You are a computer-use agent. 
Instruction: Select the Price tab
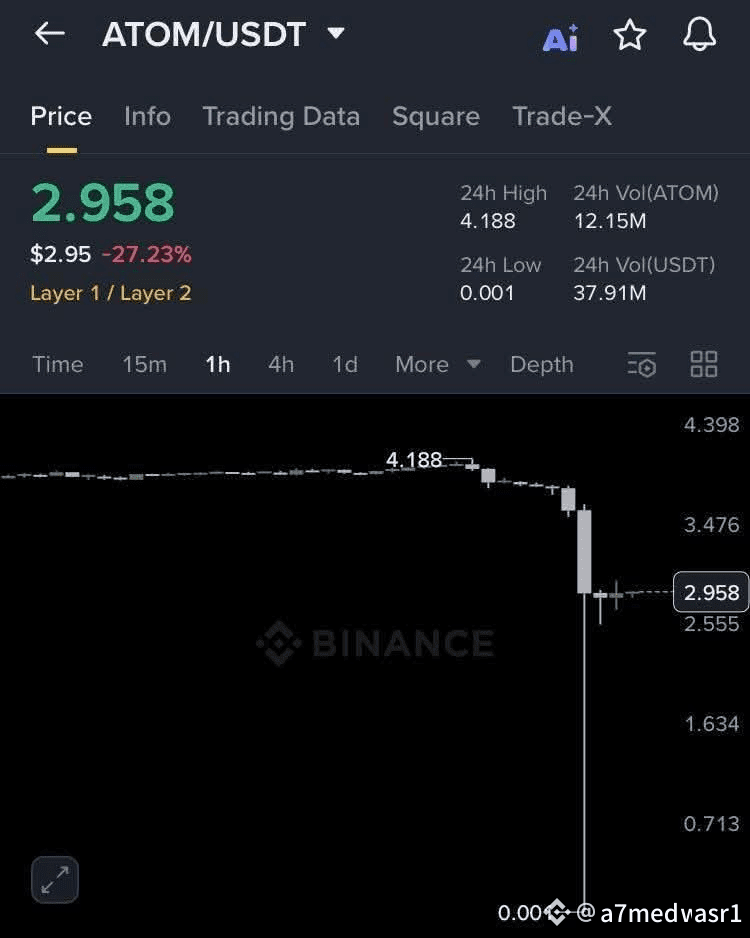pyautogui.click(x=61, y=116)
